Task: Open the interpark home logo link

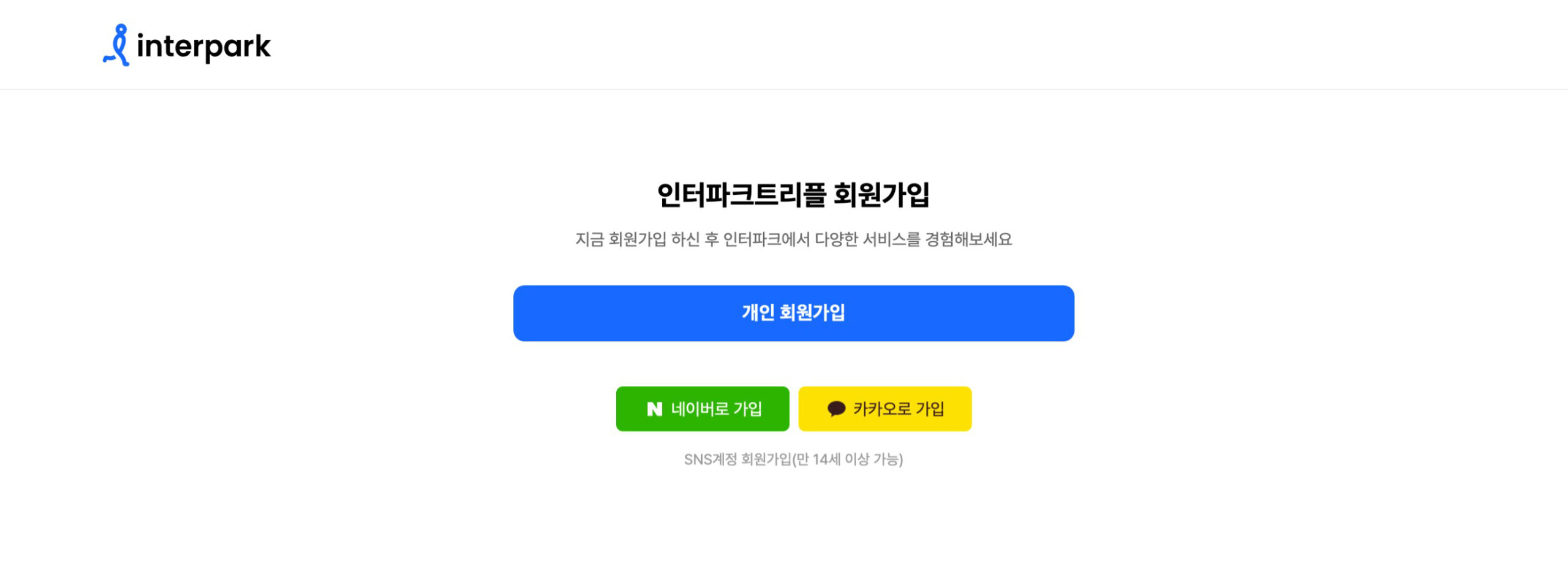Action: point(186,45)
